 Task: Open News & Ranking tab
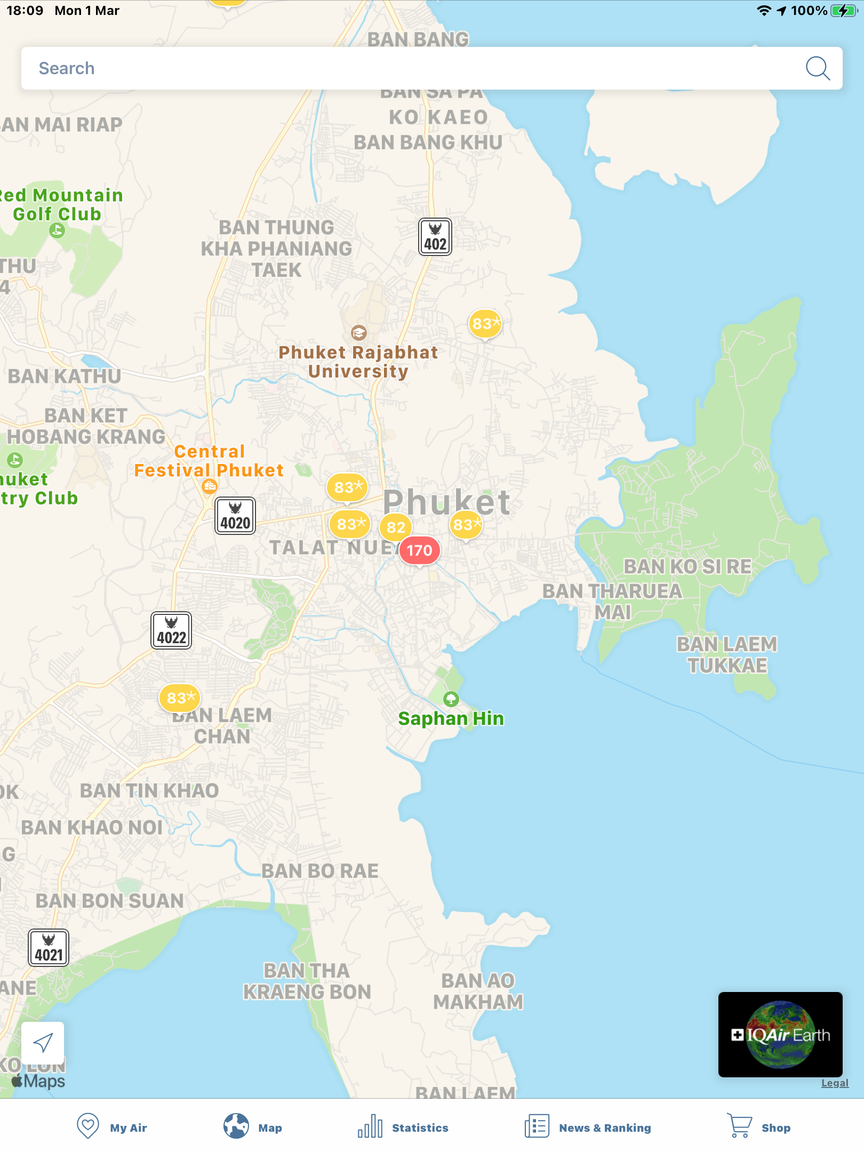click(x=588, y=1127)
